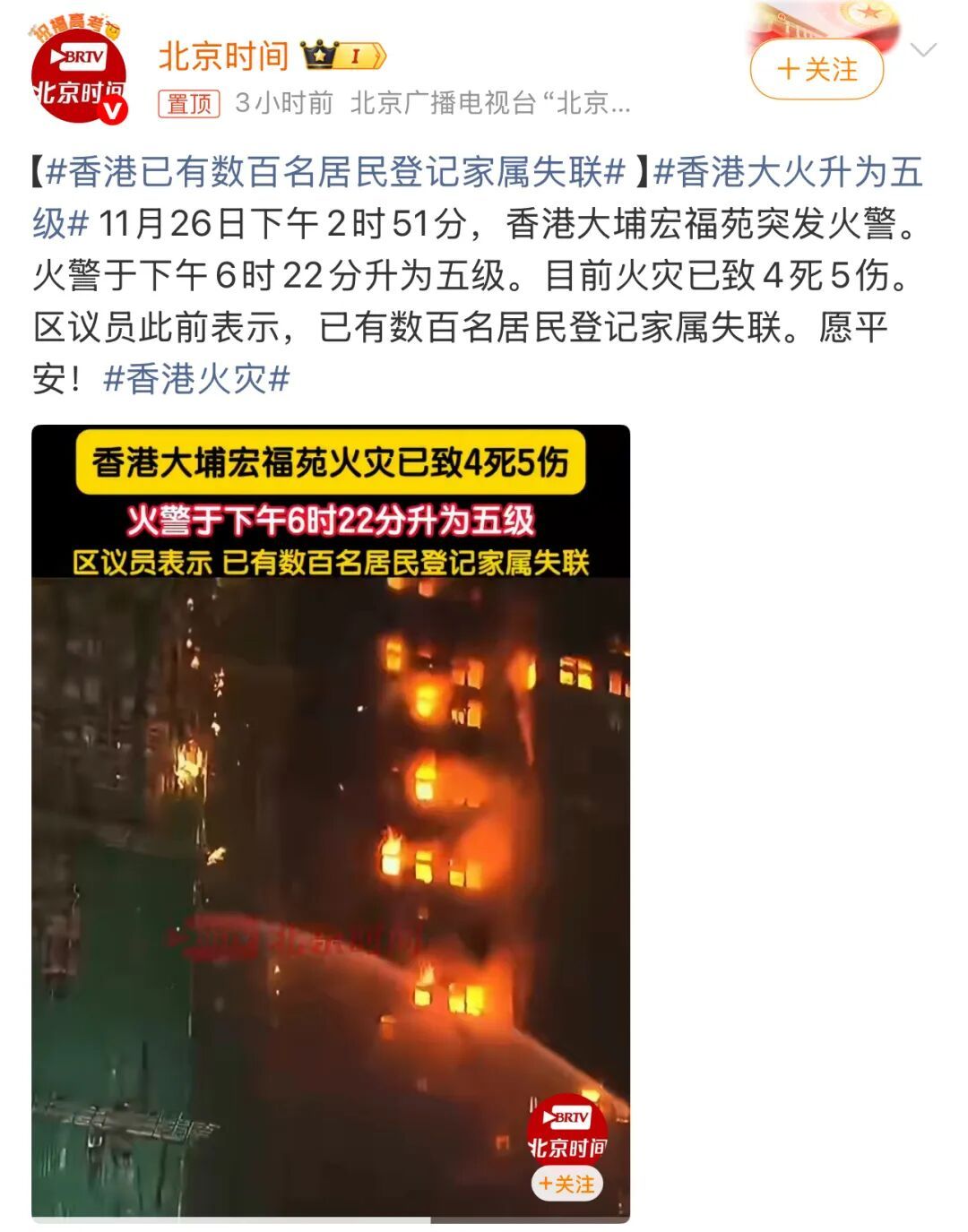Tap the +关注 badge on the video
Image resolution: width=968 pixels, height=1232 pixels.
(566, 1184)
